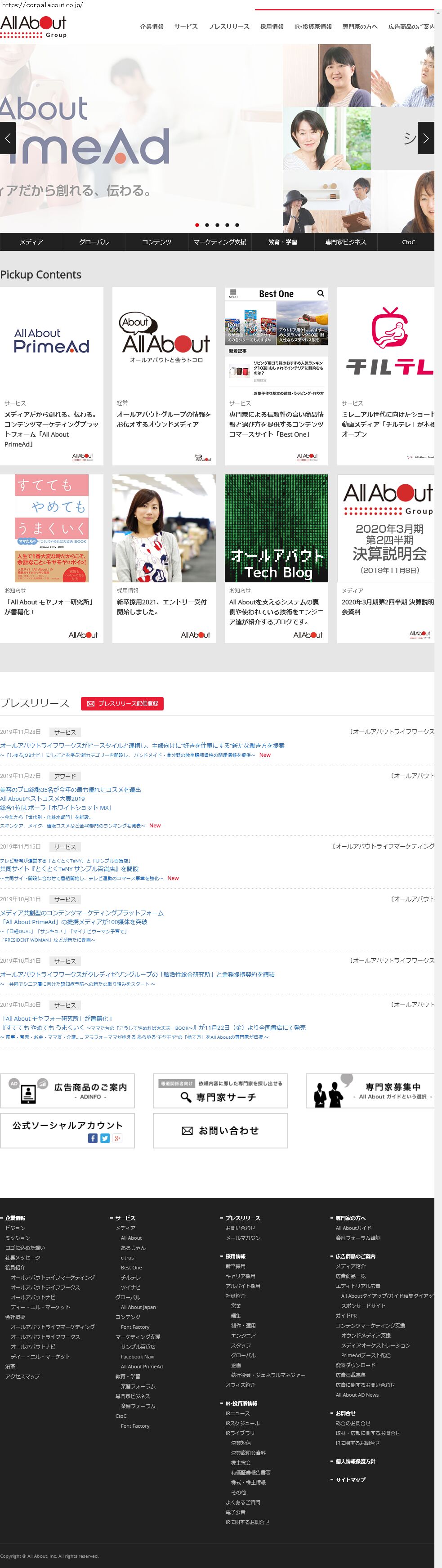Show the previous carousel slide
The height and width of the screenshot is (1568, 442).
click(x=7, y=138)
